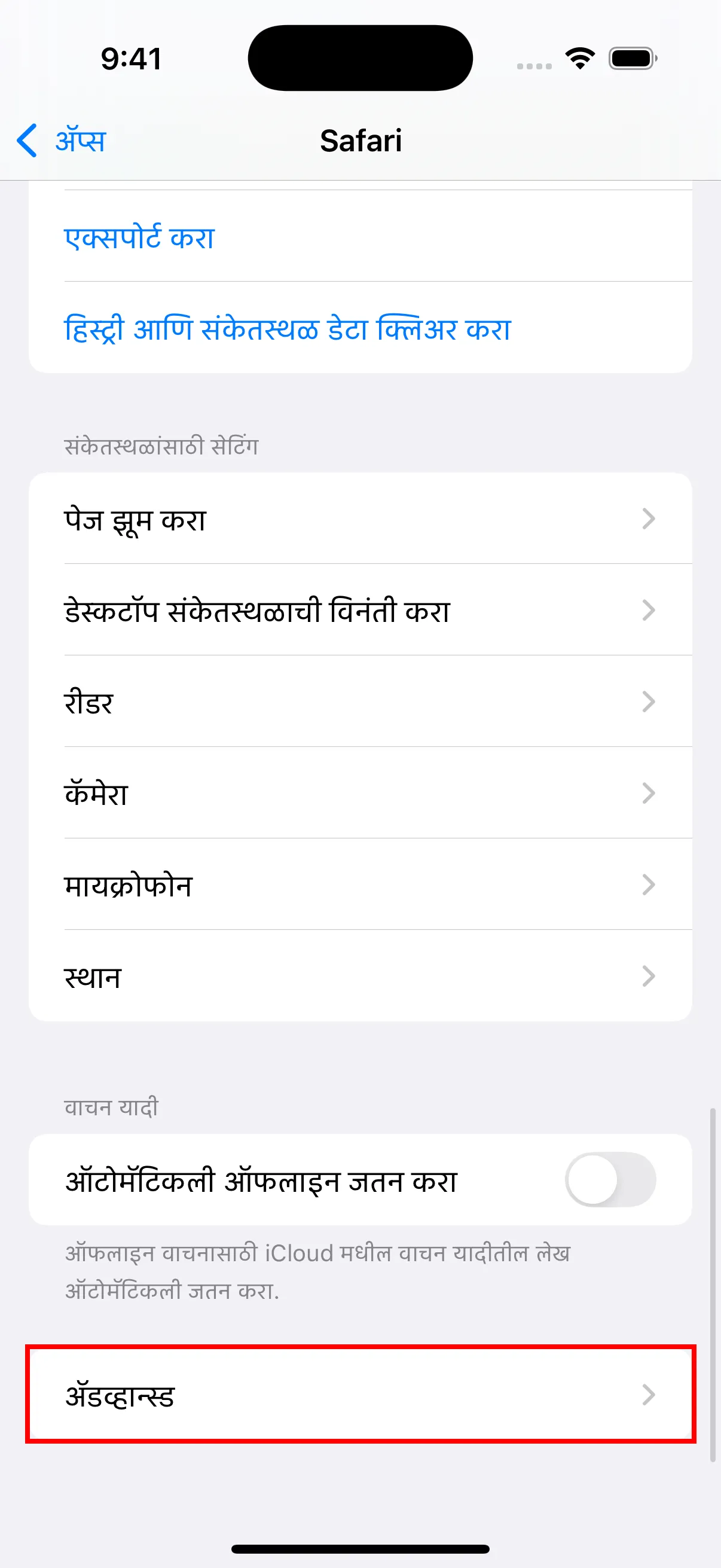Open ॲडव्हान्स्ड settings
This screenshot has height=1568, width=721.
click(359, 1394)
